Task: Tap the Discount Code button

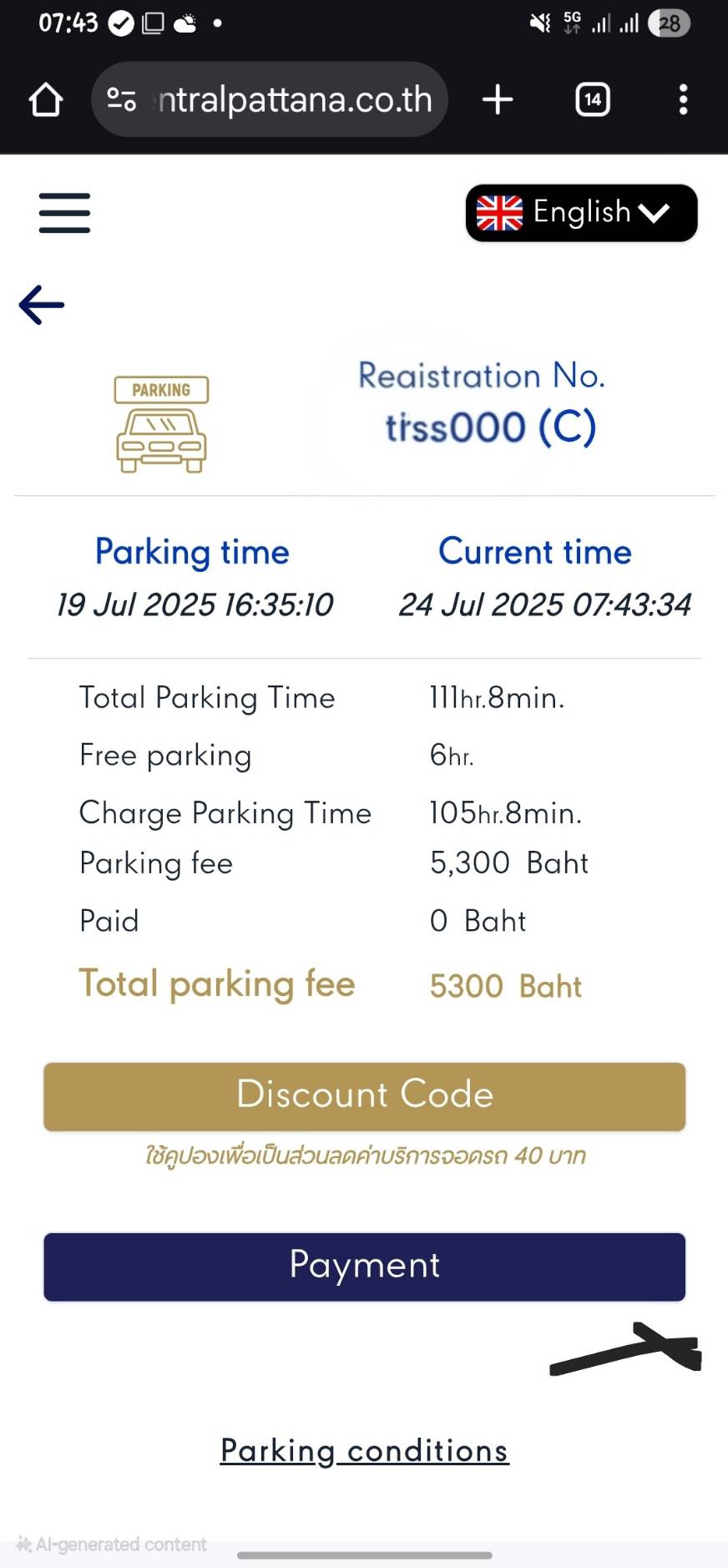Action: 365,1096
